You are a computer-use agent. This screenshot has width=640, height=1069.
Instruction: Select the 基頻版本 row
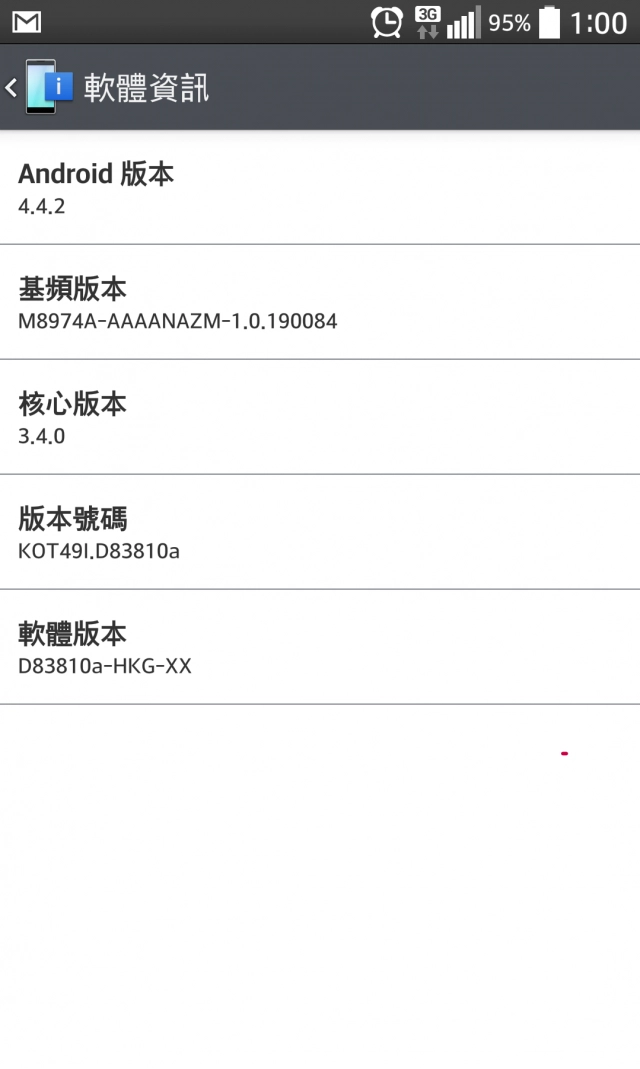320,301
